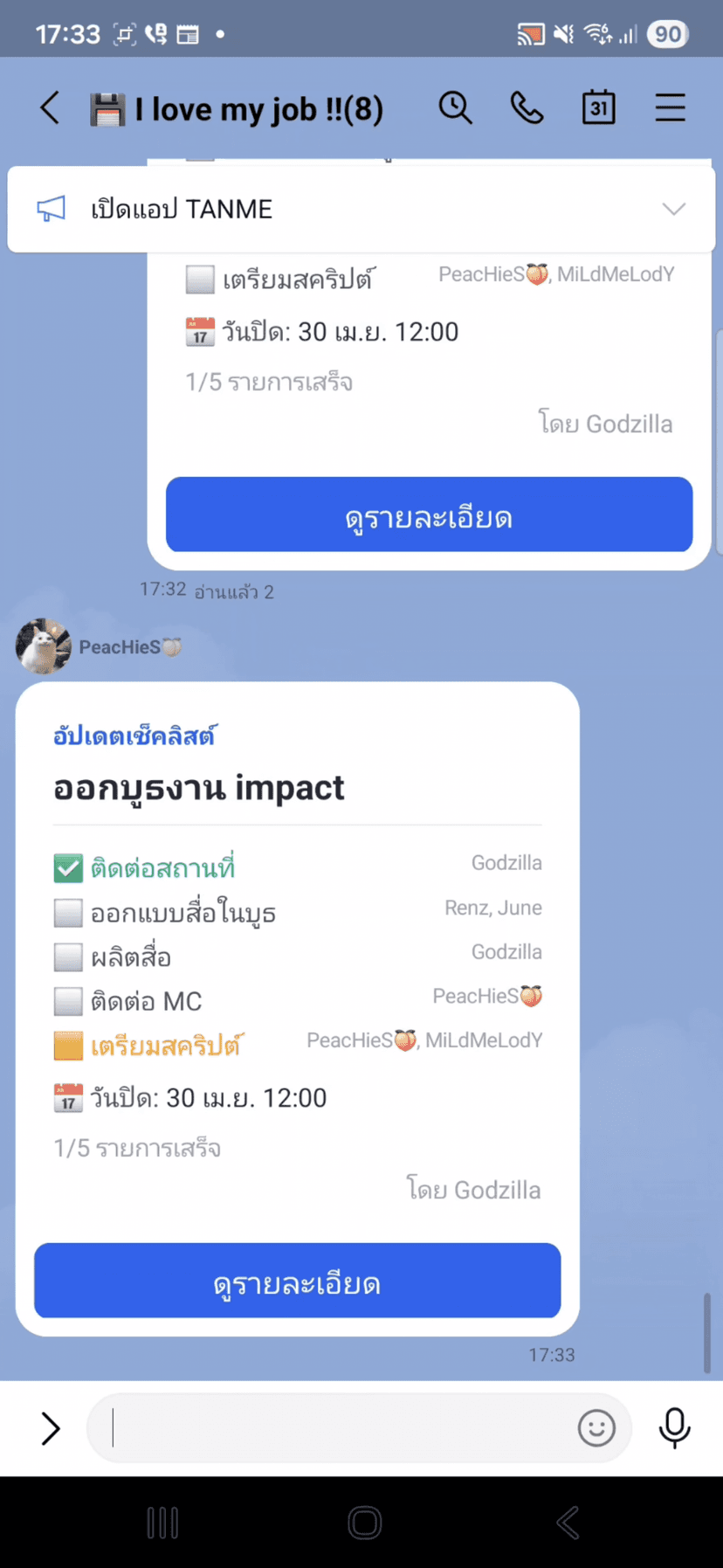
Task: Activate voice message with the microphone icon
Action: (674, 1427)
